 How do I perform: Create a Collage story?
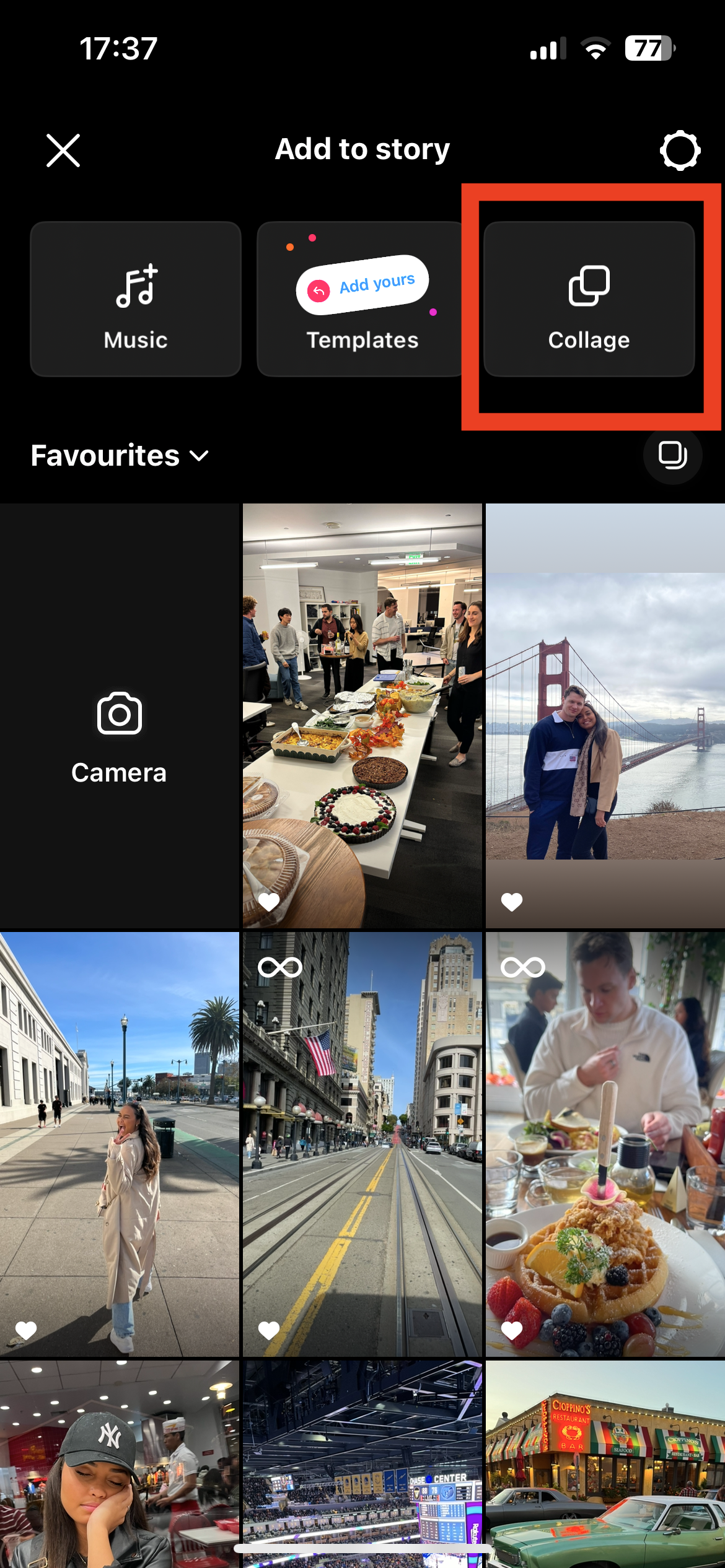[589, 300]
